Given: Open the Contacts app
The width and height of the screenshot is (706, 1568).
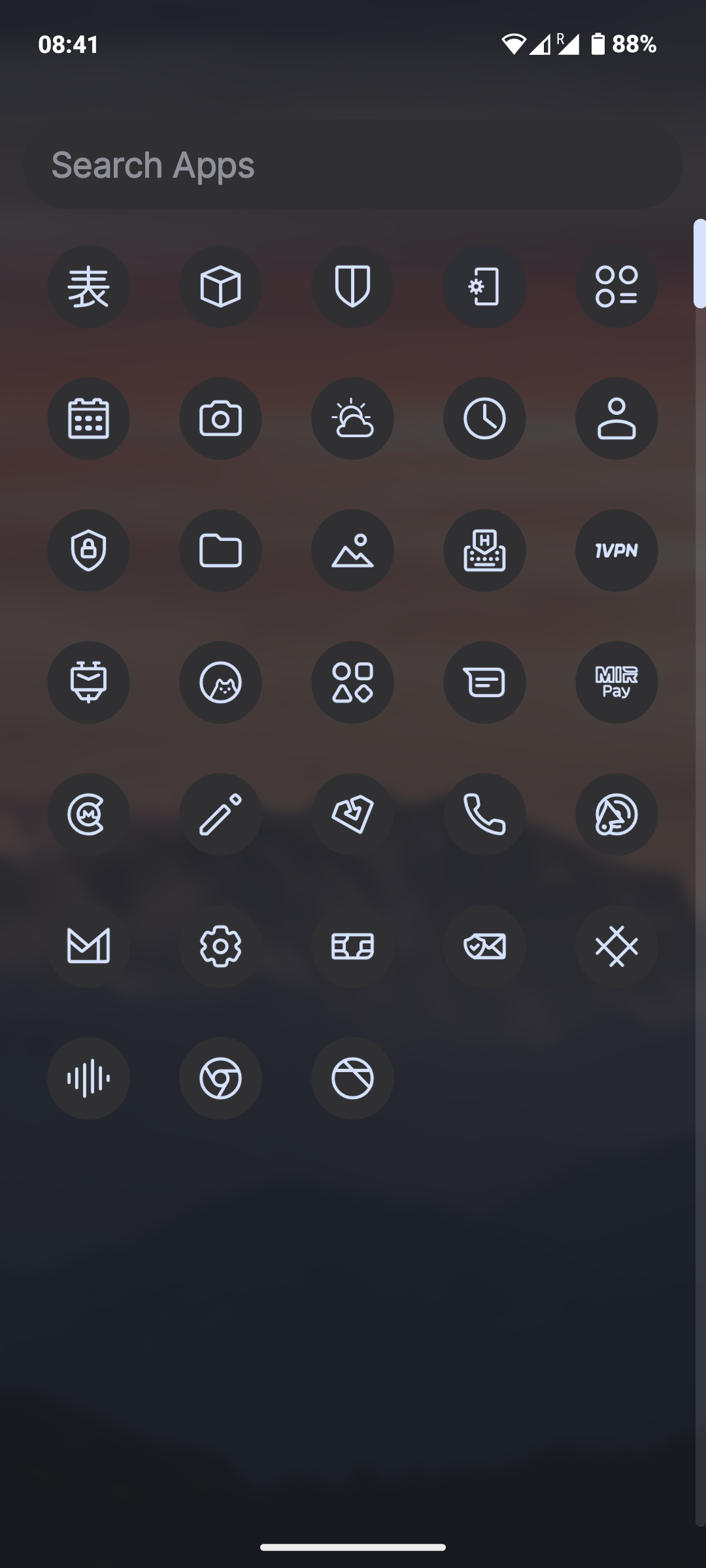Looking at the screenshot, I should [616, 419].
